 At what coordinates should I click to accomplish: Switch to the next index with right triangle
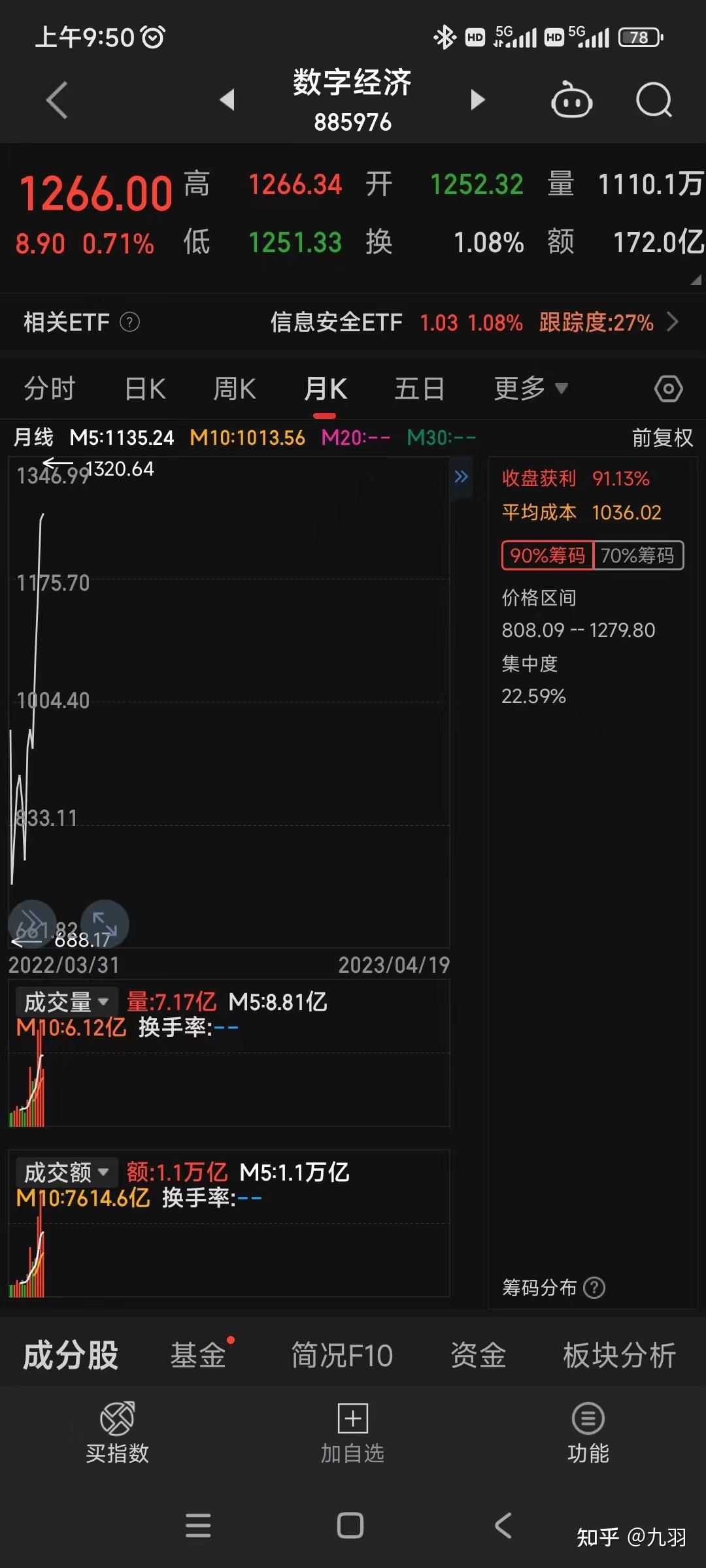click(x=478, y=100)
